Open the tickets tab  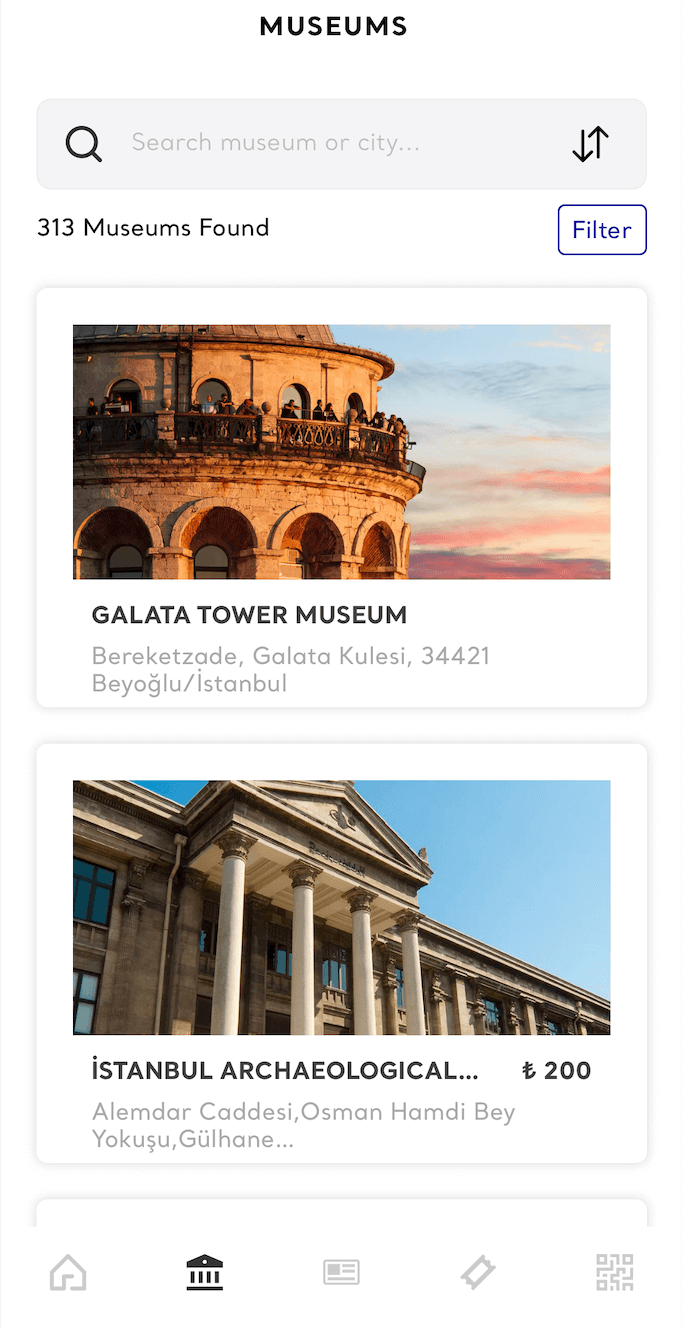click(x=478, y=1273)
